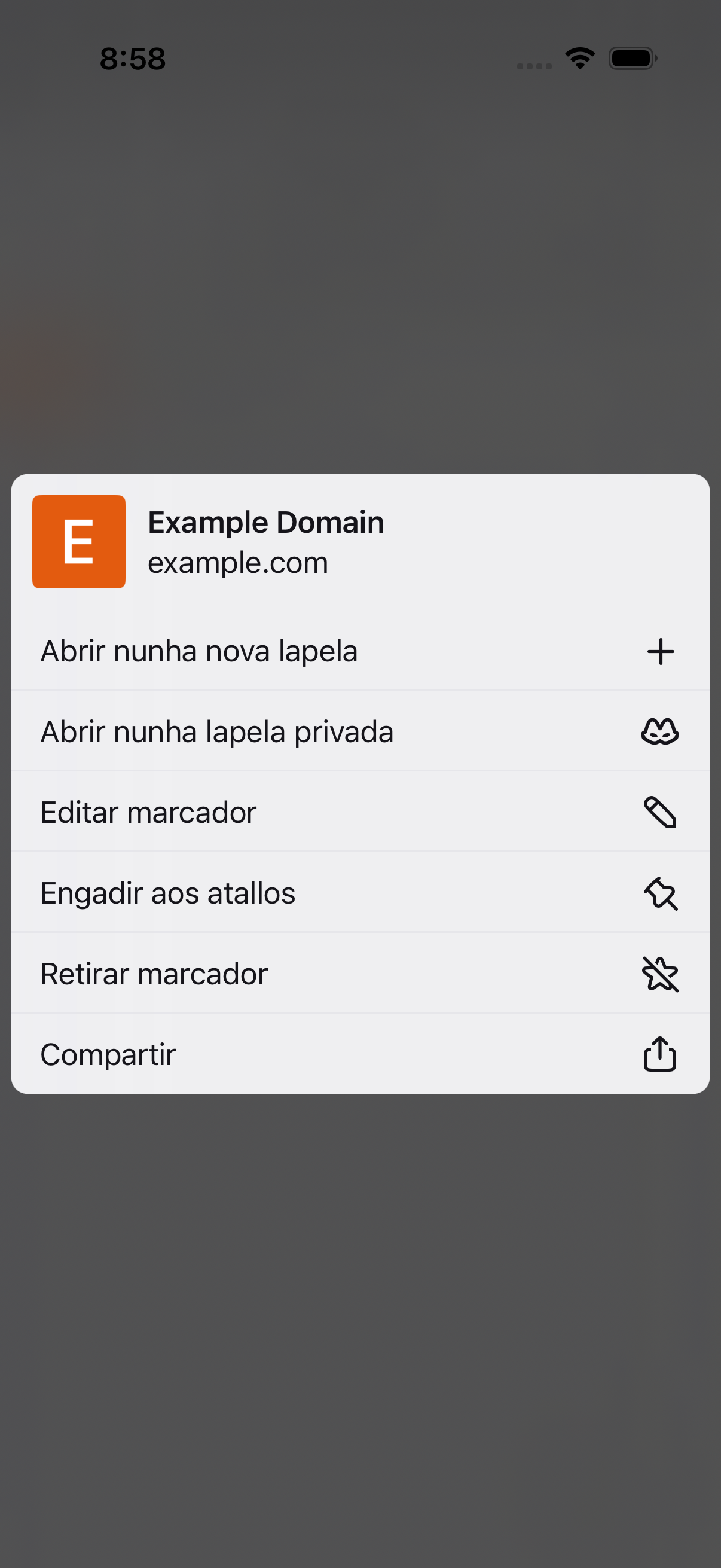Choose "Editar marcador"
The width and height of the screenshot is (721, 1568).
point(360,812)
